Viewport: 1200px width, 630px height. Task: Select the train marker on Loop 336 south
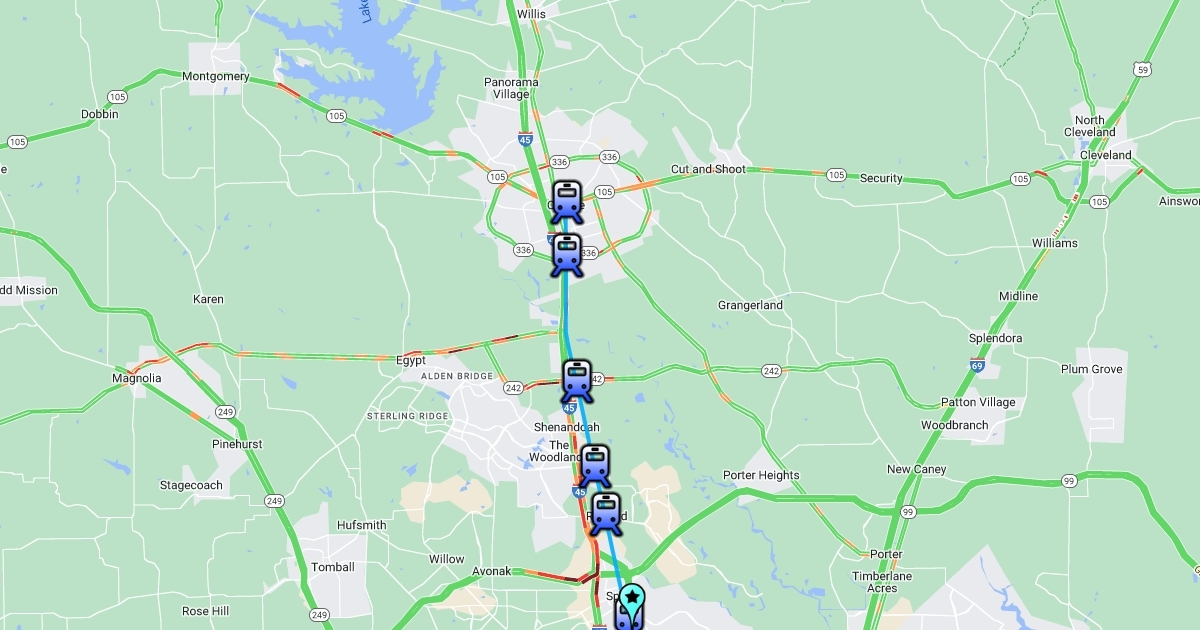[566, 254]
